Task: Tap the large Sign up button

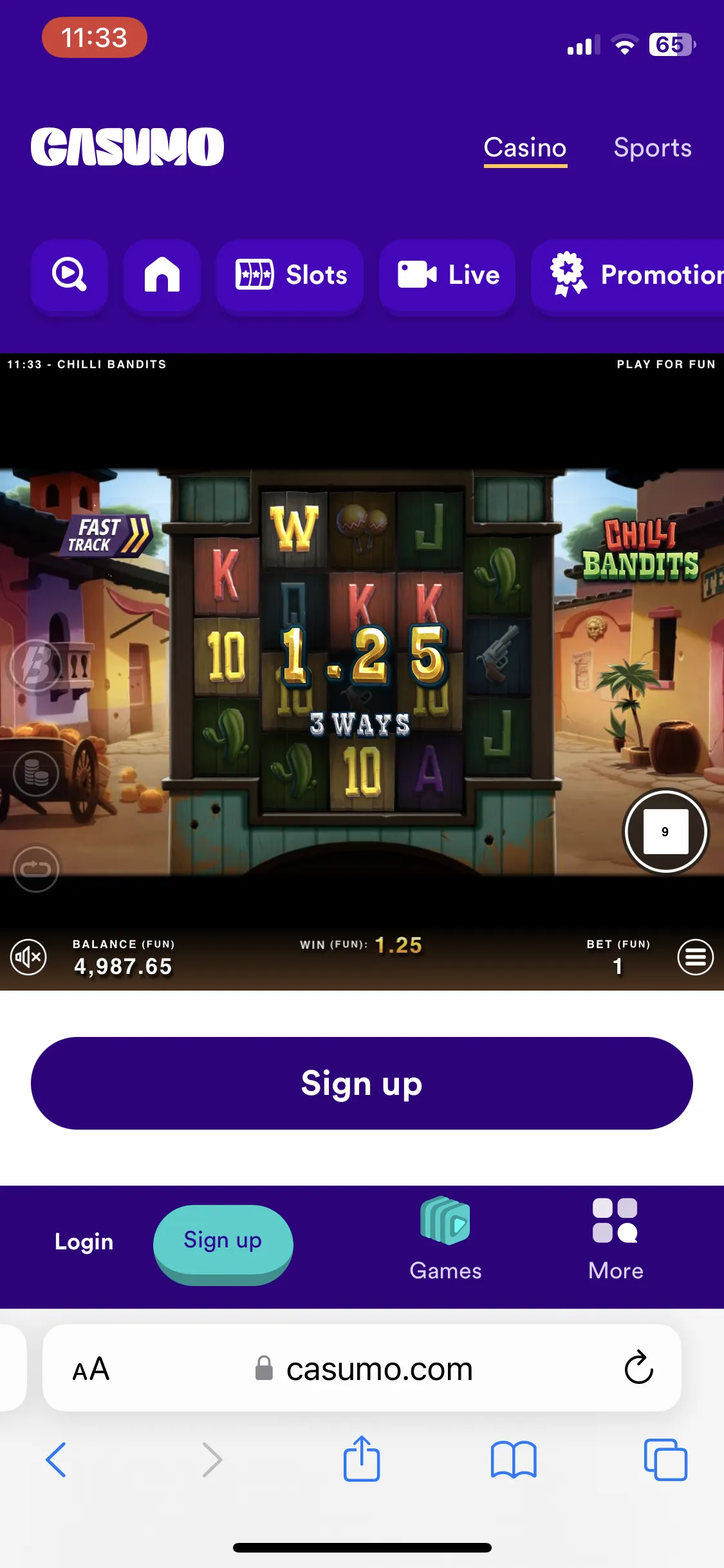Action: [x=362, y=1083]
